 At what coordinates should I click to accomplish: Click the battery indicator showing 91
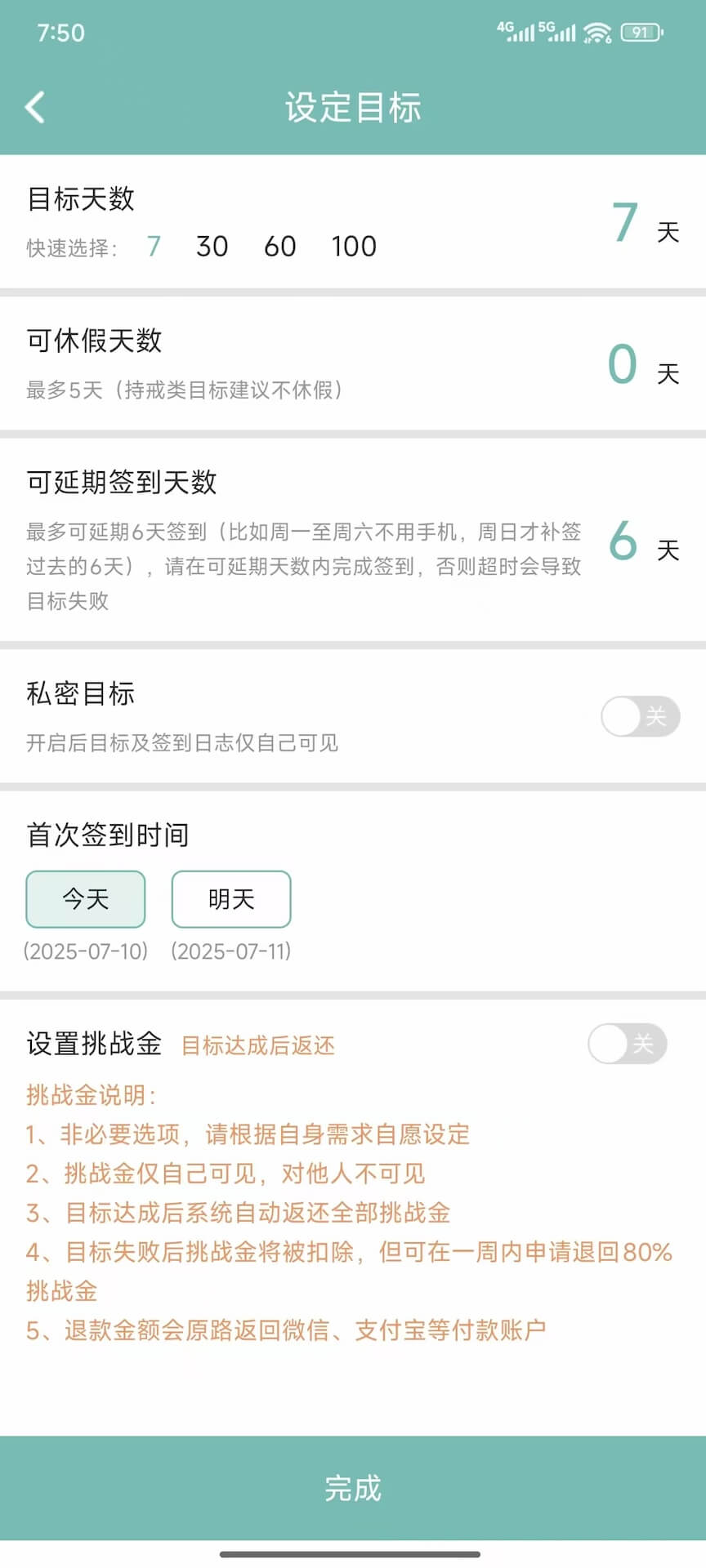coord(645,33)
